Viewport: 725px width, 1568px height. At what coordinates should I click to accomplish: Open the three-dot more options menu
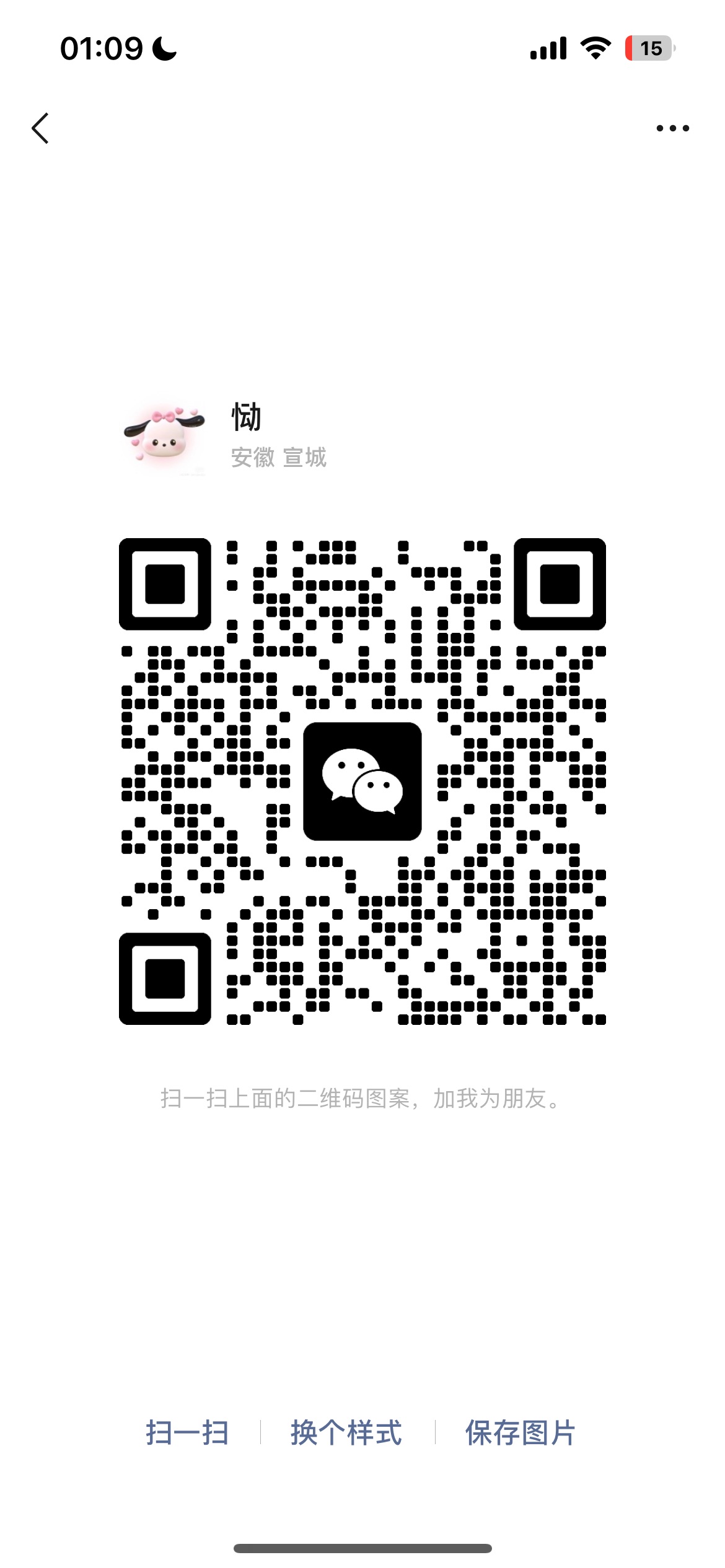[673, 128]
